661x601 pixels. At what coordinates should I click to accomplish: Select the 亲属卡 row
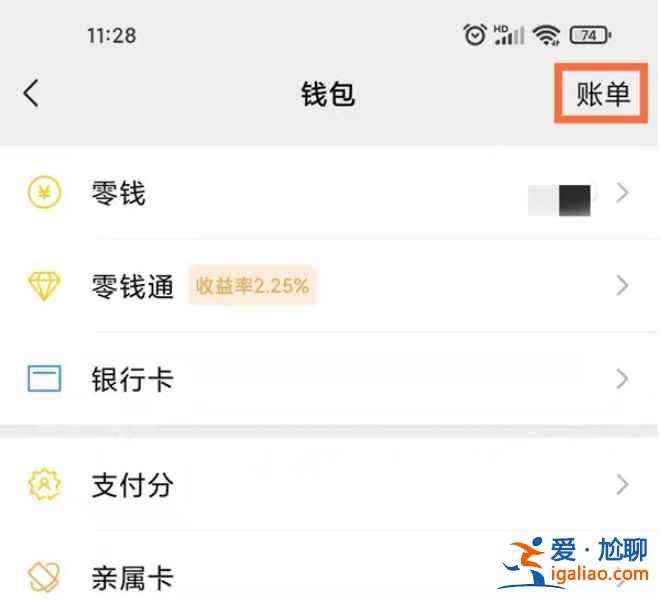330,577
